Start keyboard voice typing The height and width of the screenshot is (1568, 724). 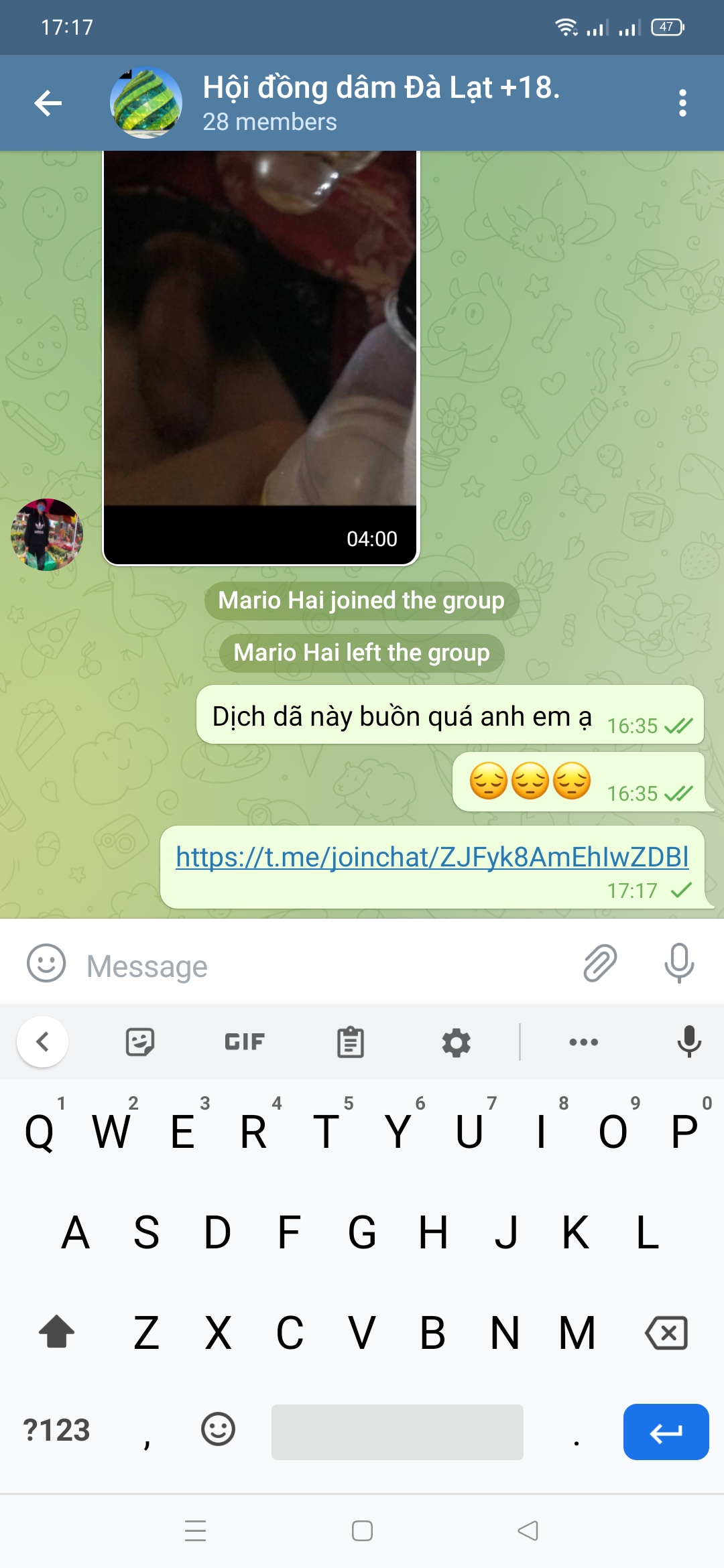tap(689, 1042)
